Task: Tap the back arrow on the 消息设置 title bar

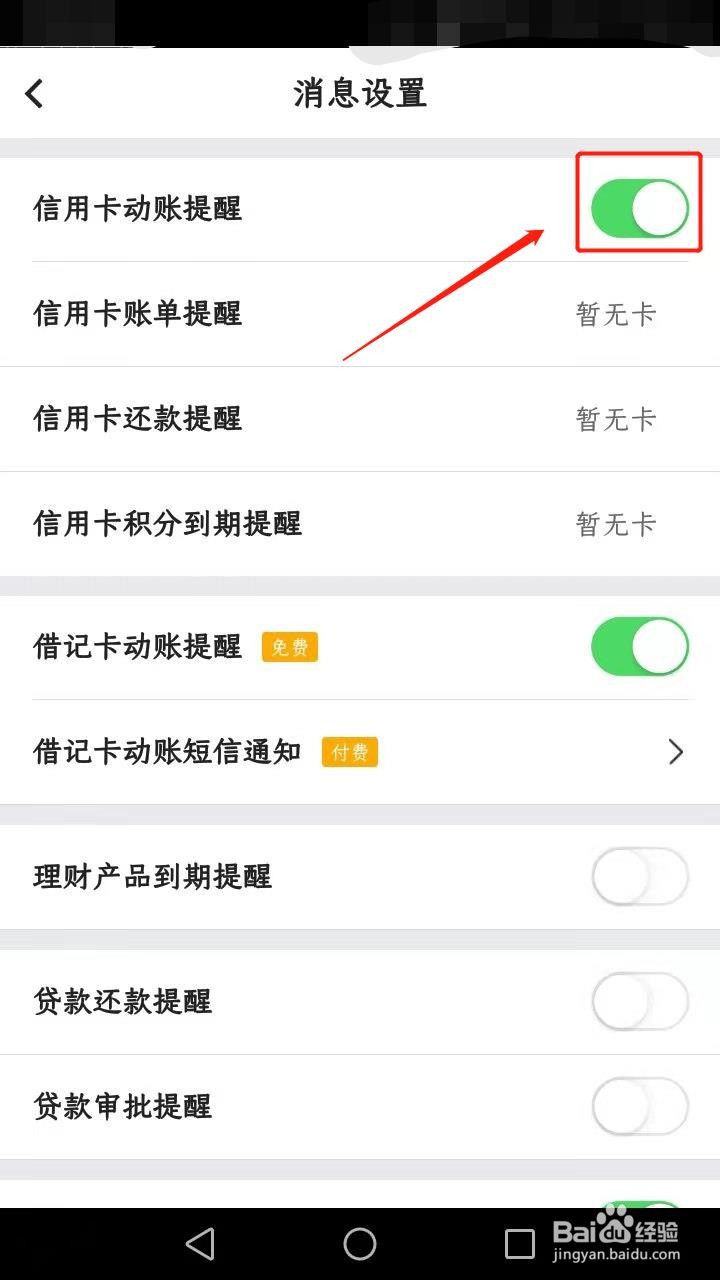Action: pyautogui.click(x=35, y=92)
